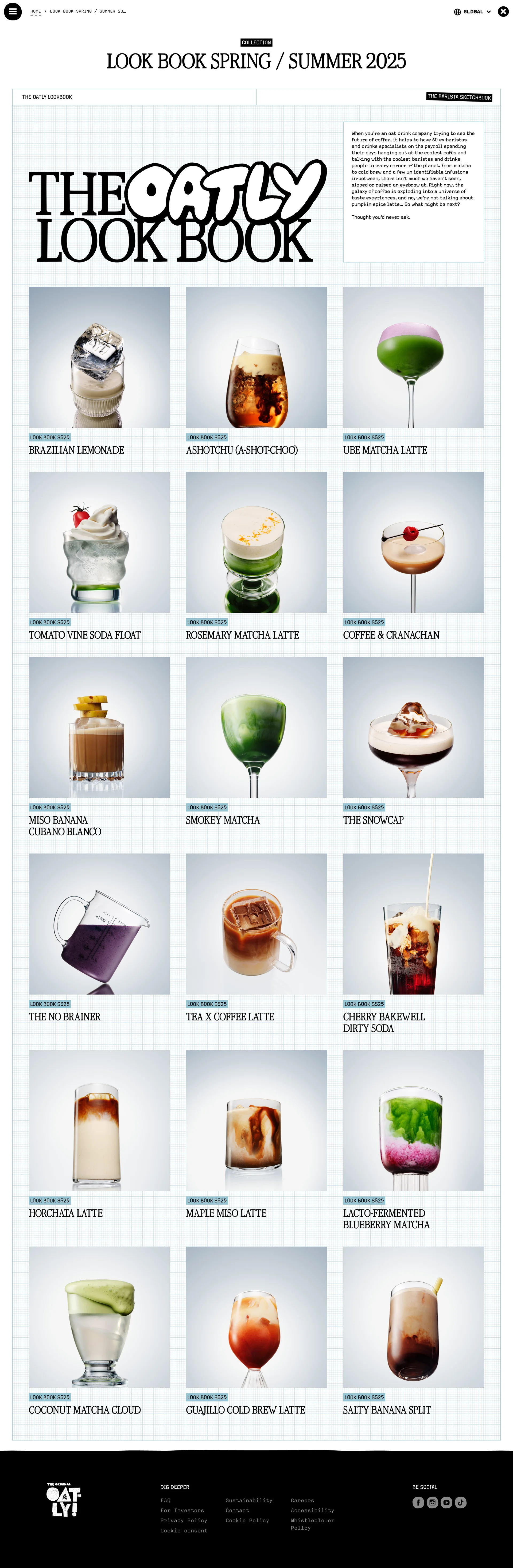The width and height of the screenshot is (513, 1568).
Task: Open the Brazilian Lemonade recipe card
Action: [99, 357]
